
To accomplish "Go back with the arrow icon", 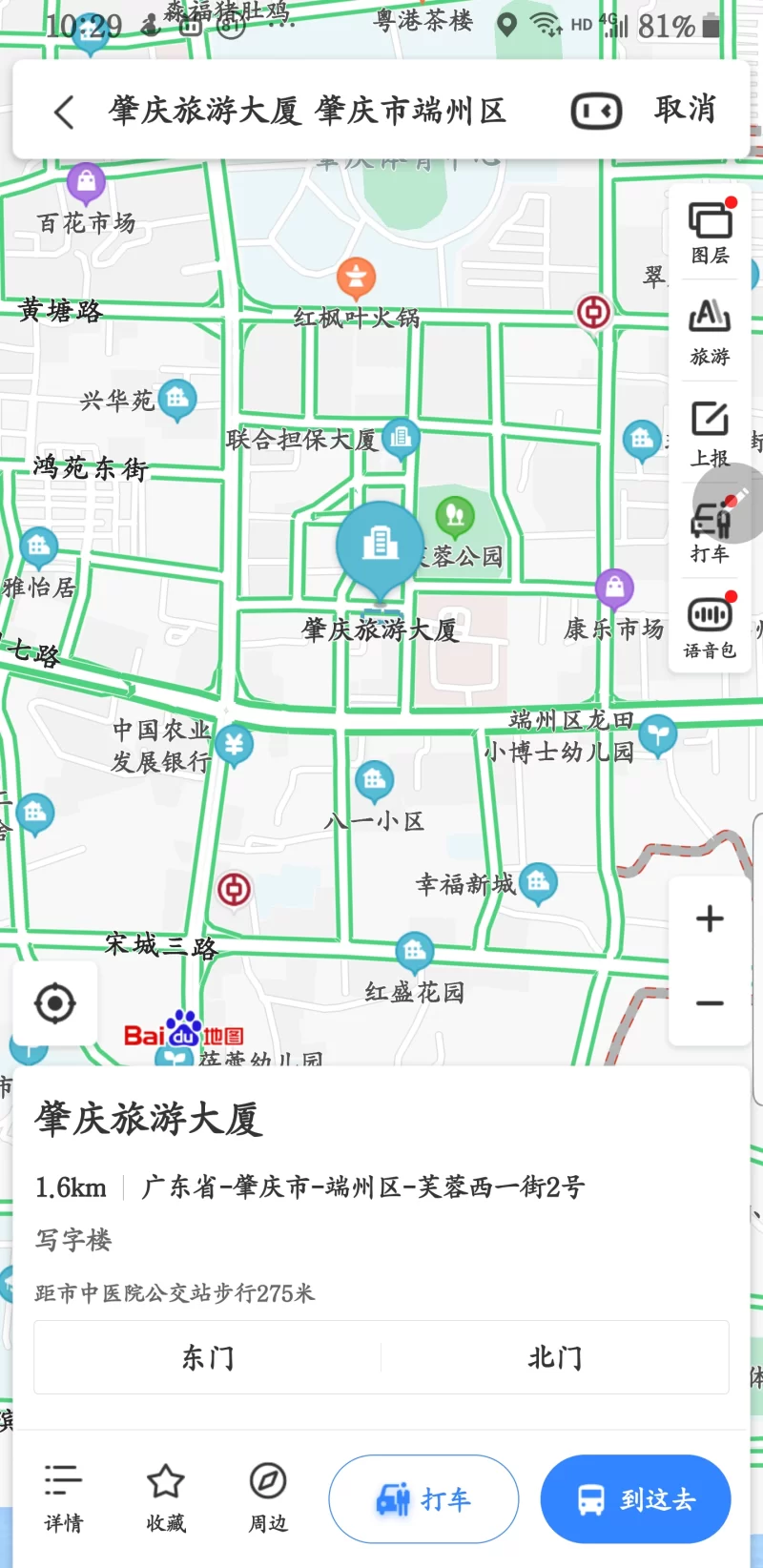I will 64,112.
